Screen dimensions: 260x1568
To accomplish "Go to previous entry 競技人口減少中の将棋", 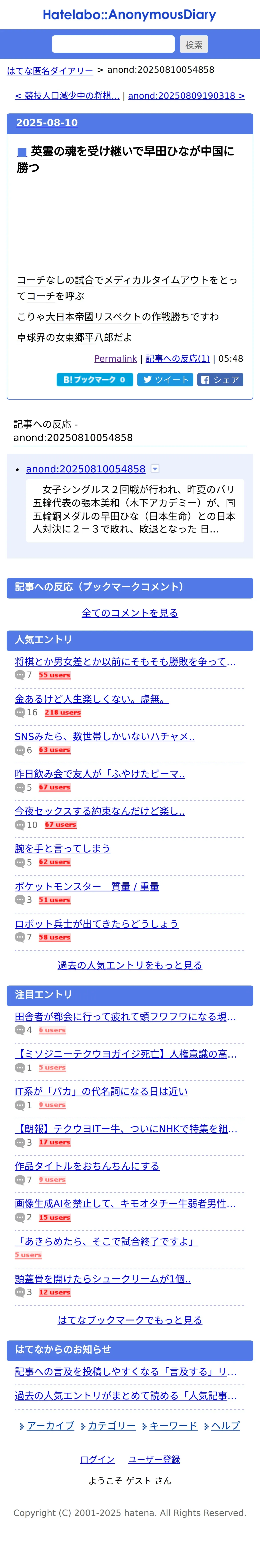I will pyautogui.click(x=67, y=96).
